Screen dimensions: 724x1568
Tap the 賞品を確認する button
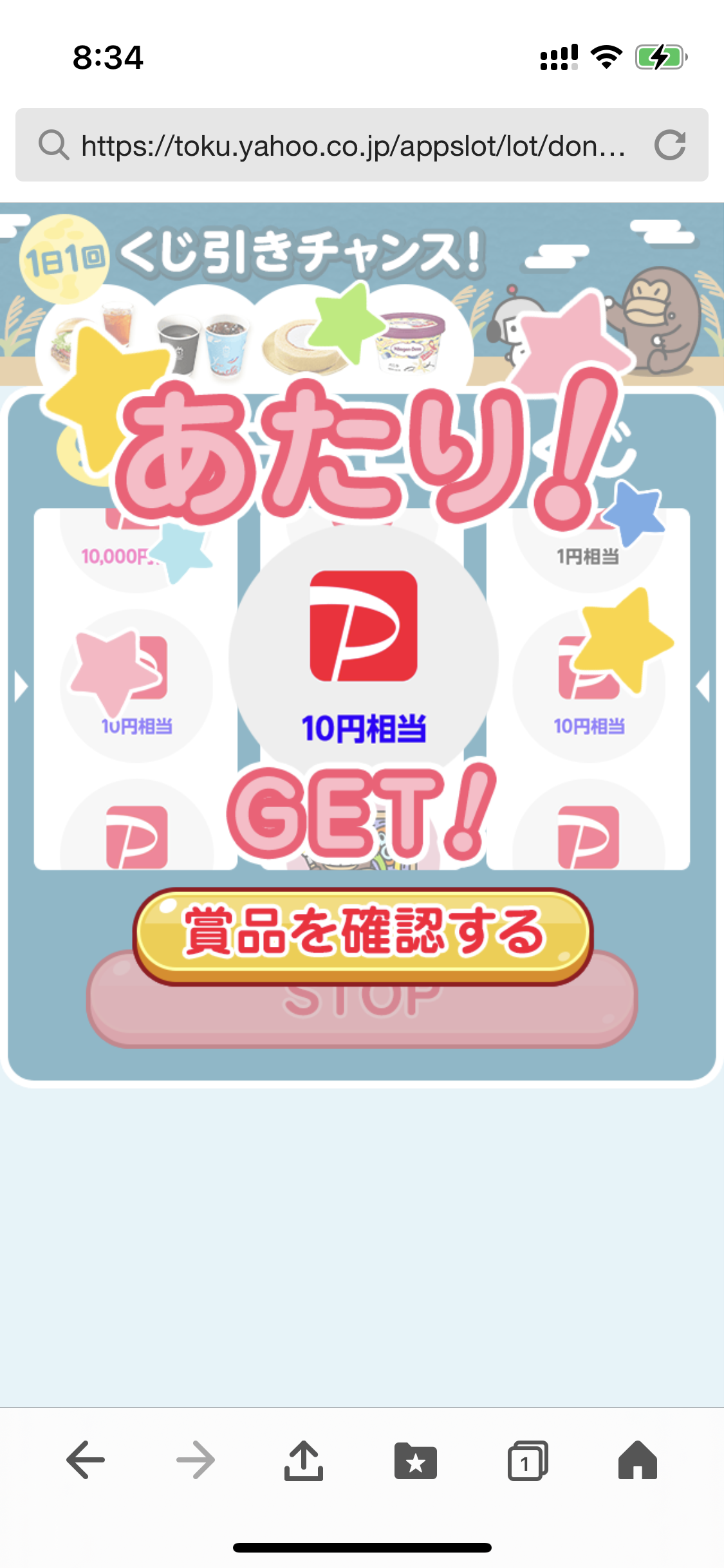click(362, 935)
